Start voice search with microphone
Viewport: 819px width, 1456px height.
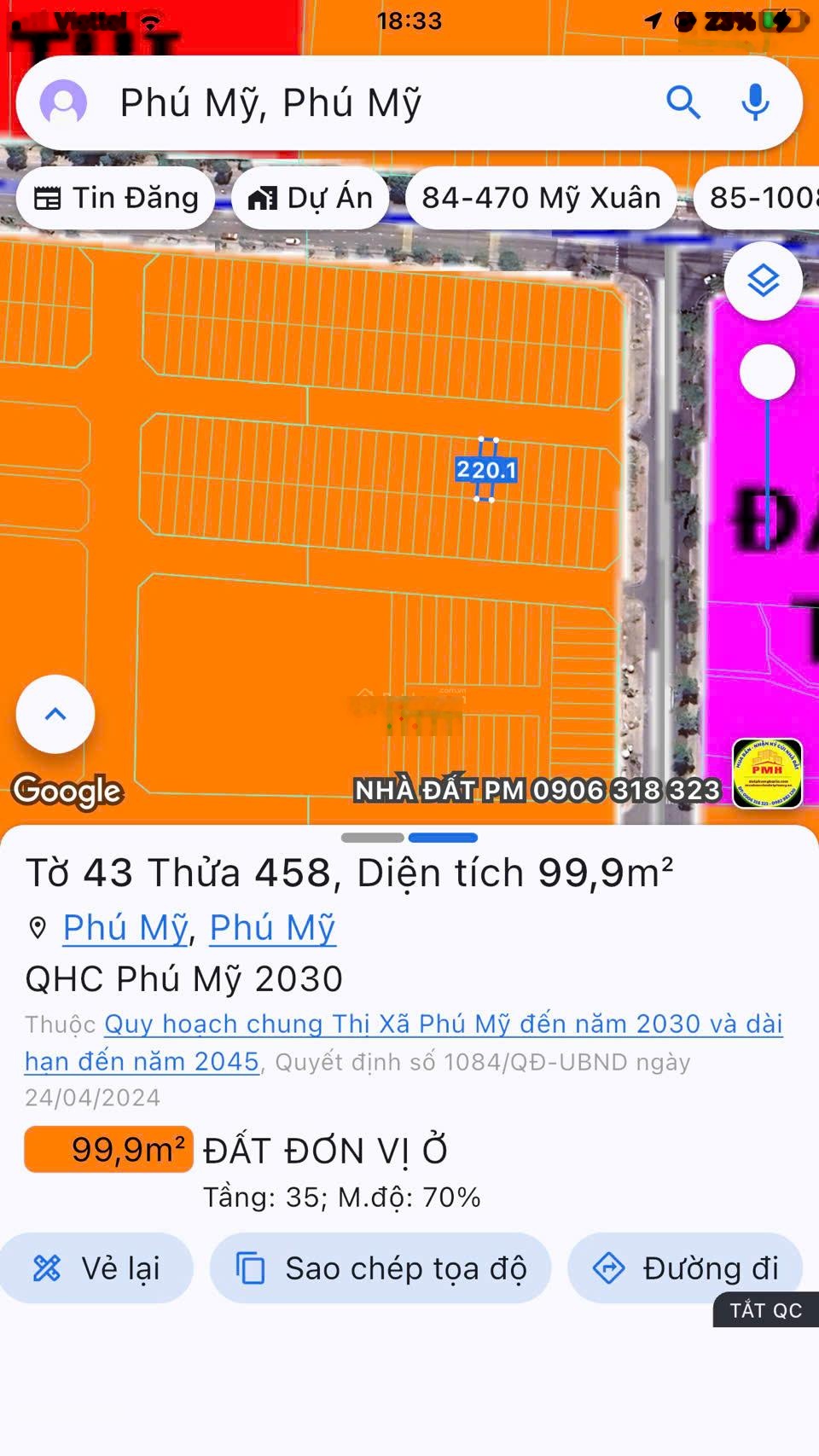coord(755,103)
